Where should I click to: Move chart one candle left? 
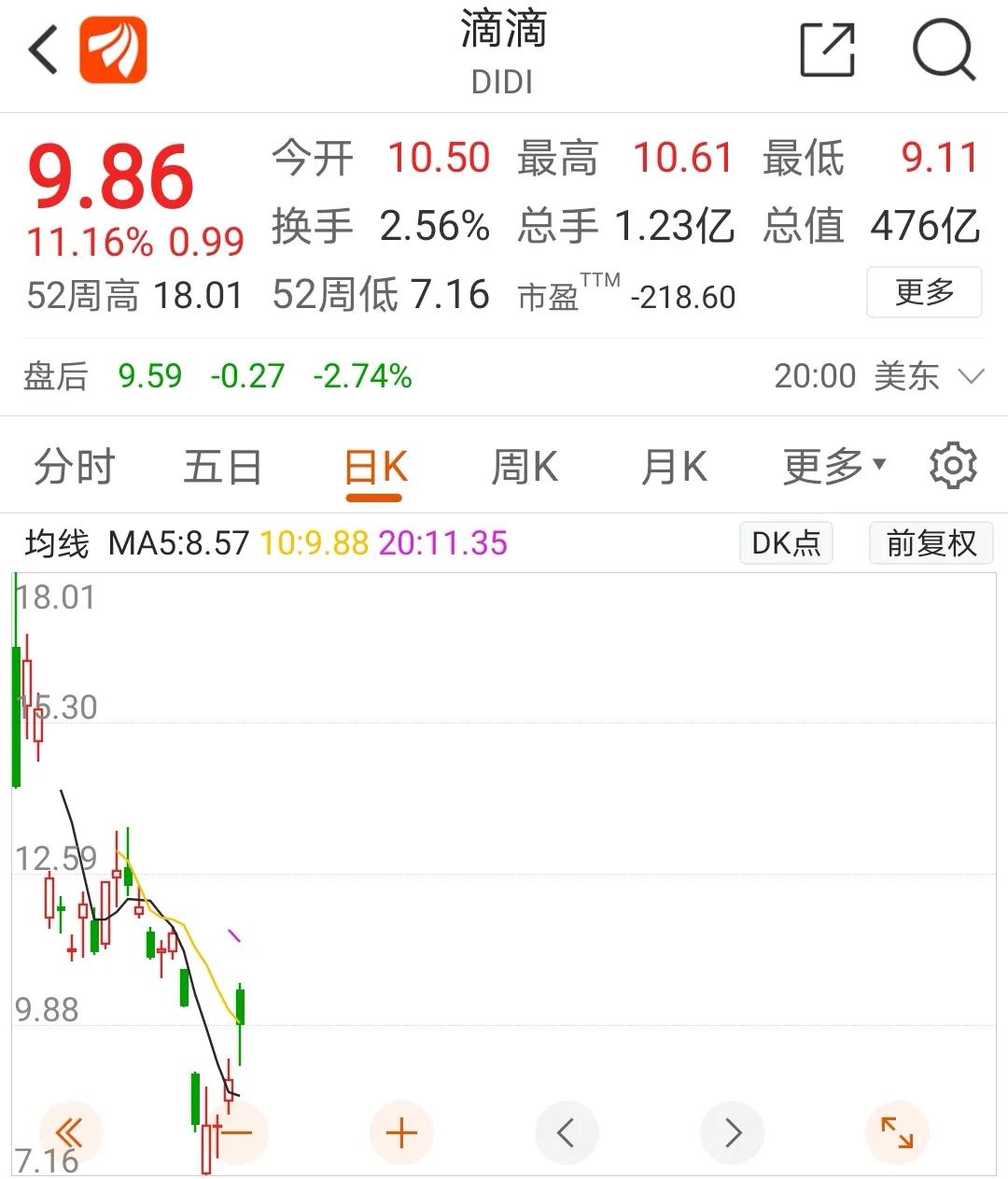click(x=566, y=1133)
